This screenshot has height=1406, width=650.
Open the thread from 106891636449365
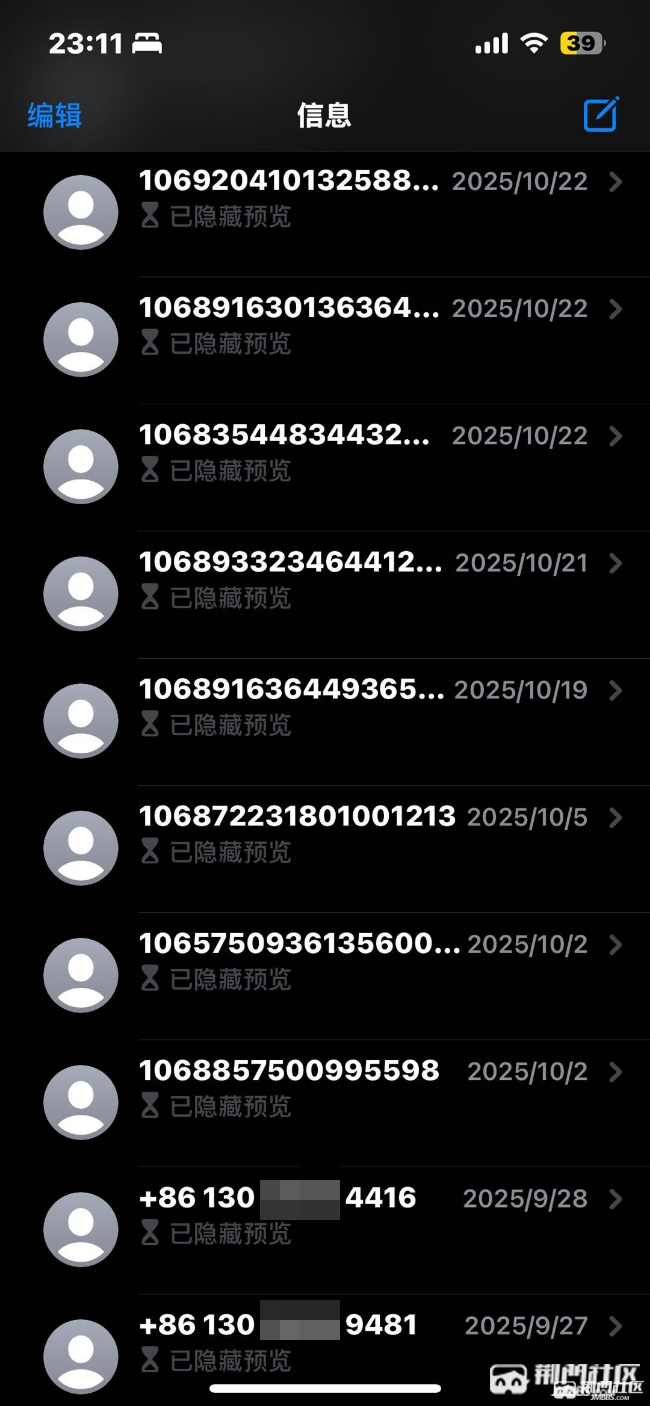coord(380,706)
